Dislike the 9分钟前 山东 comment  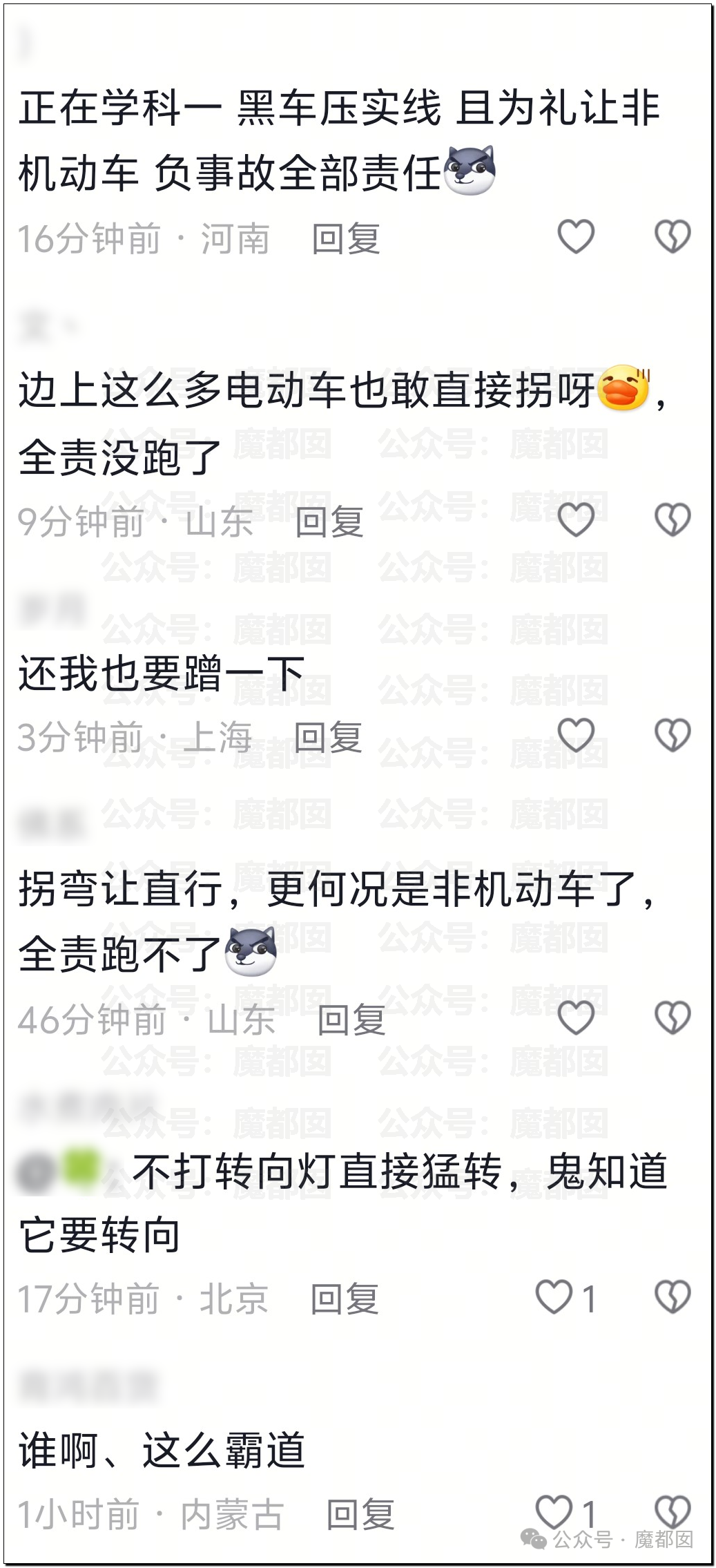click(x=673, y=519)
